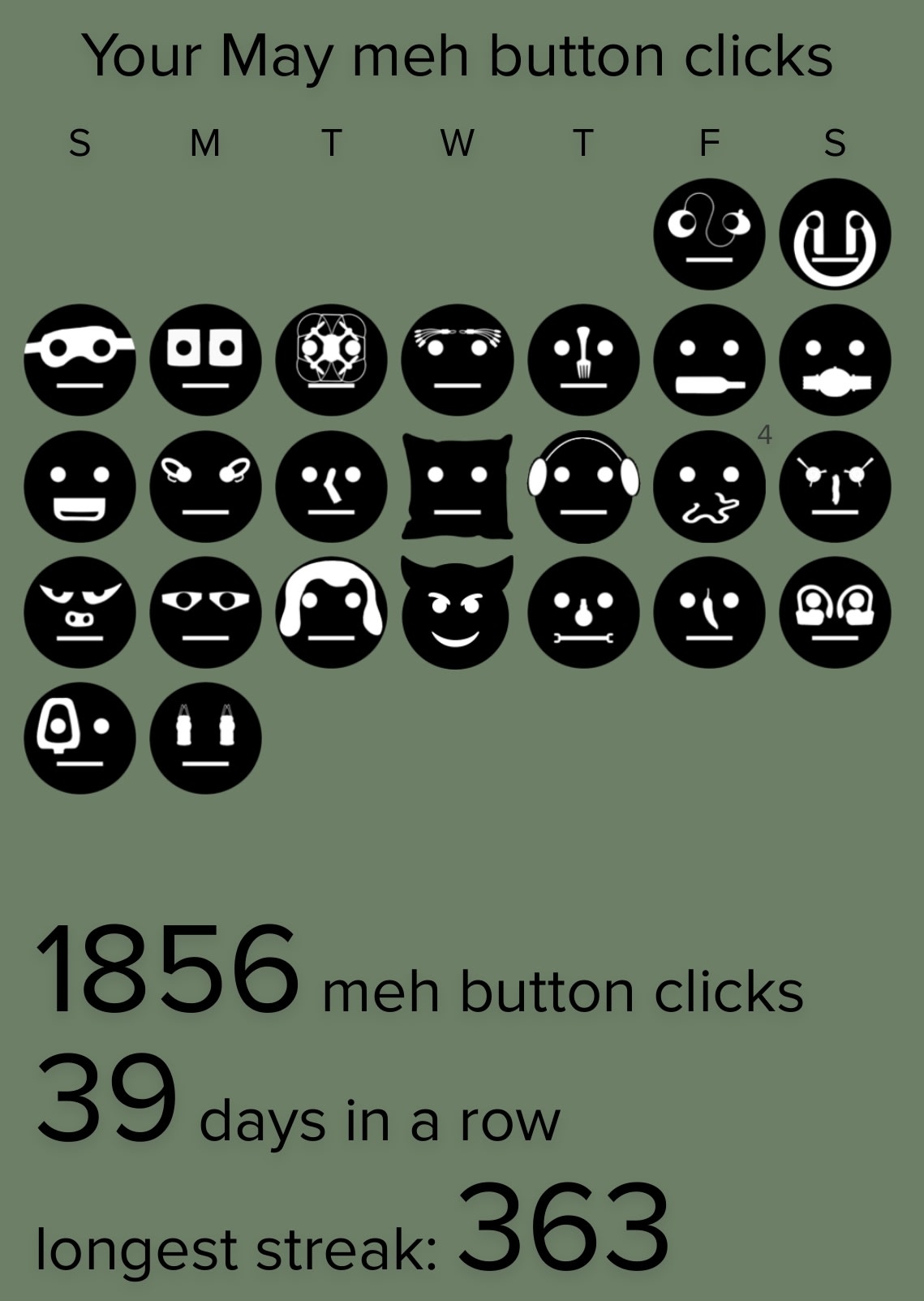Tap the masked-eyes face

(80, 360)
